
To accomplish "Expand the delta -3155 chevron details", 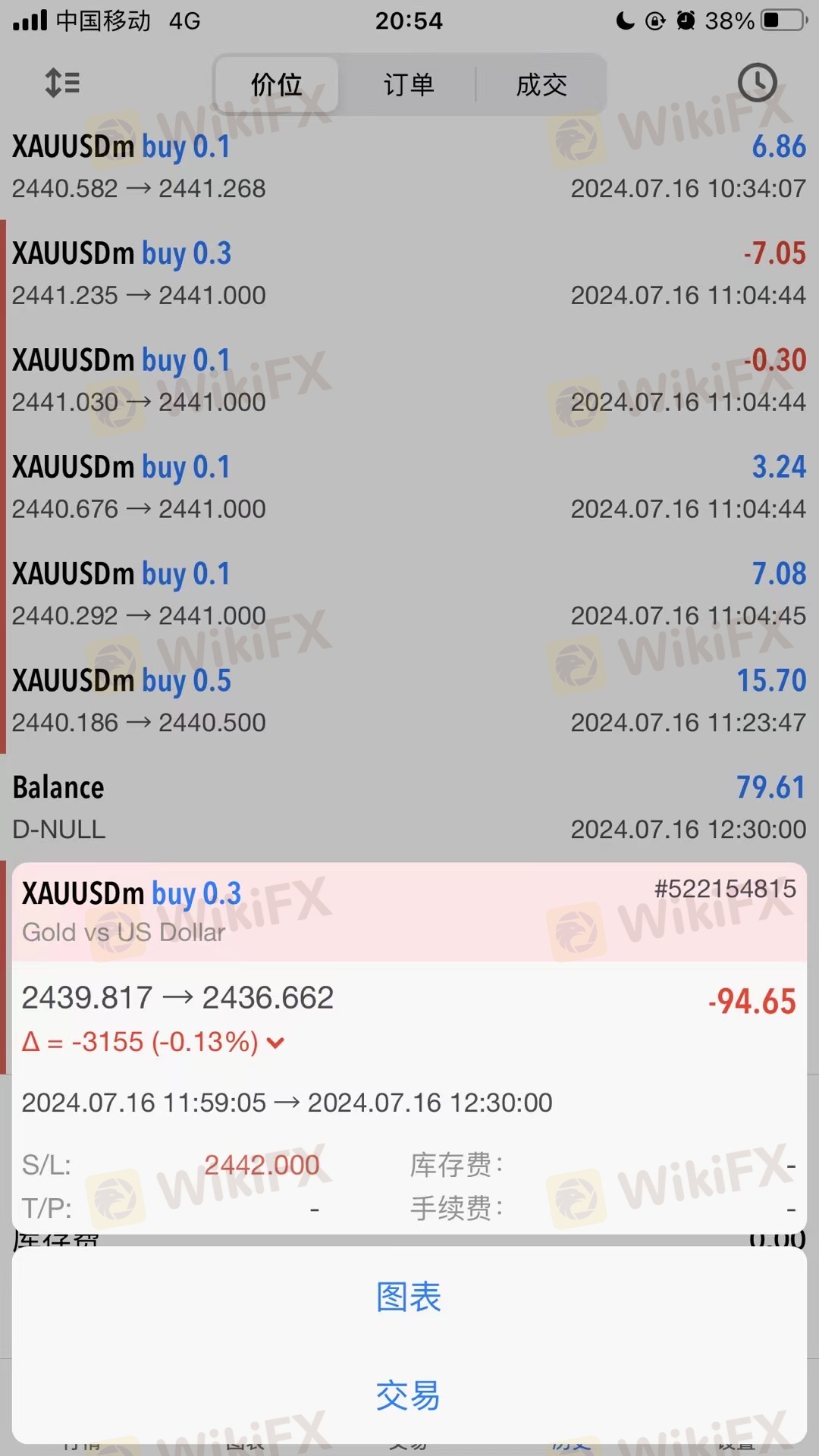I will pos(276,1043).
